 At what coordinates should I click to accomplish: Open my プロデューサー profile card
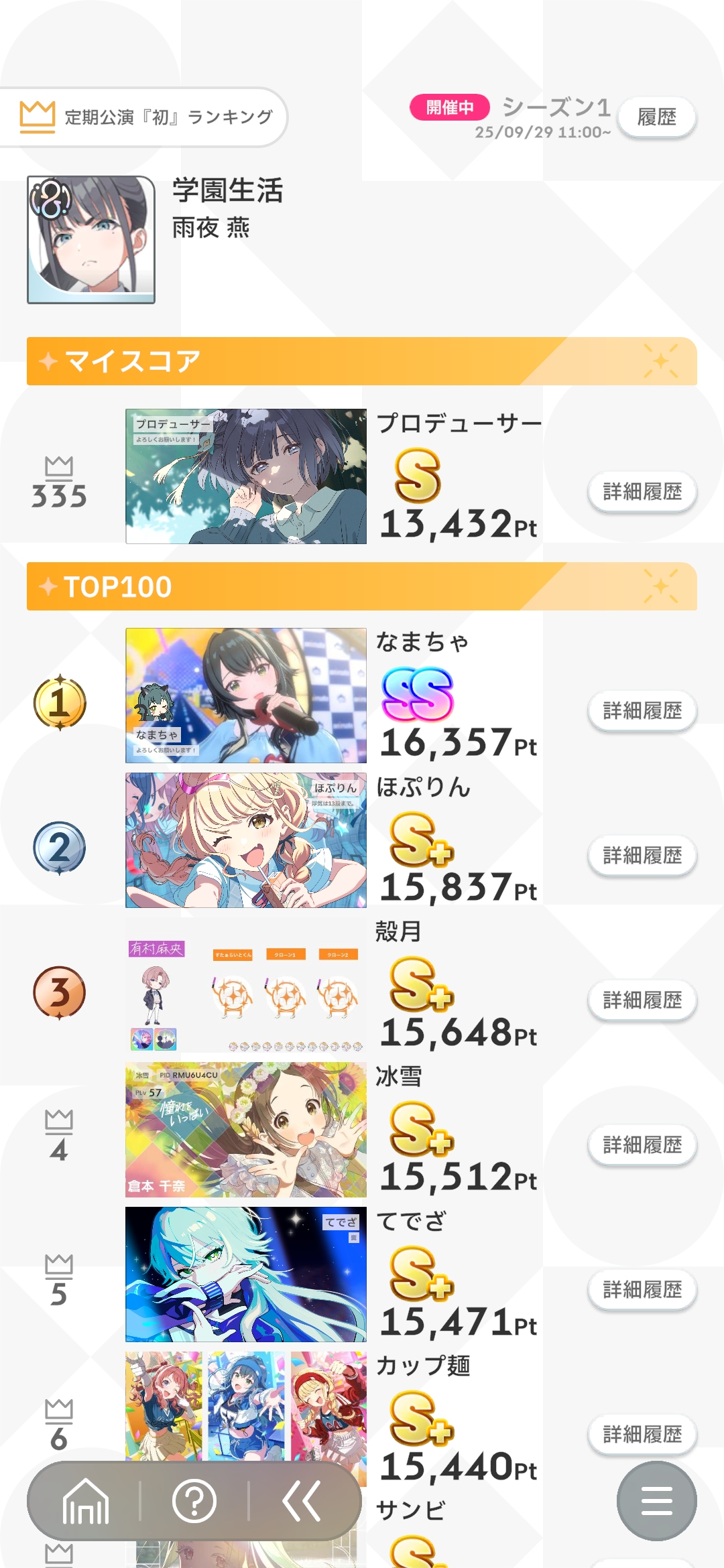[x=246, y=476]
